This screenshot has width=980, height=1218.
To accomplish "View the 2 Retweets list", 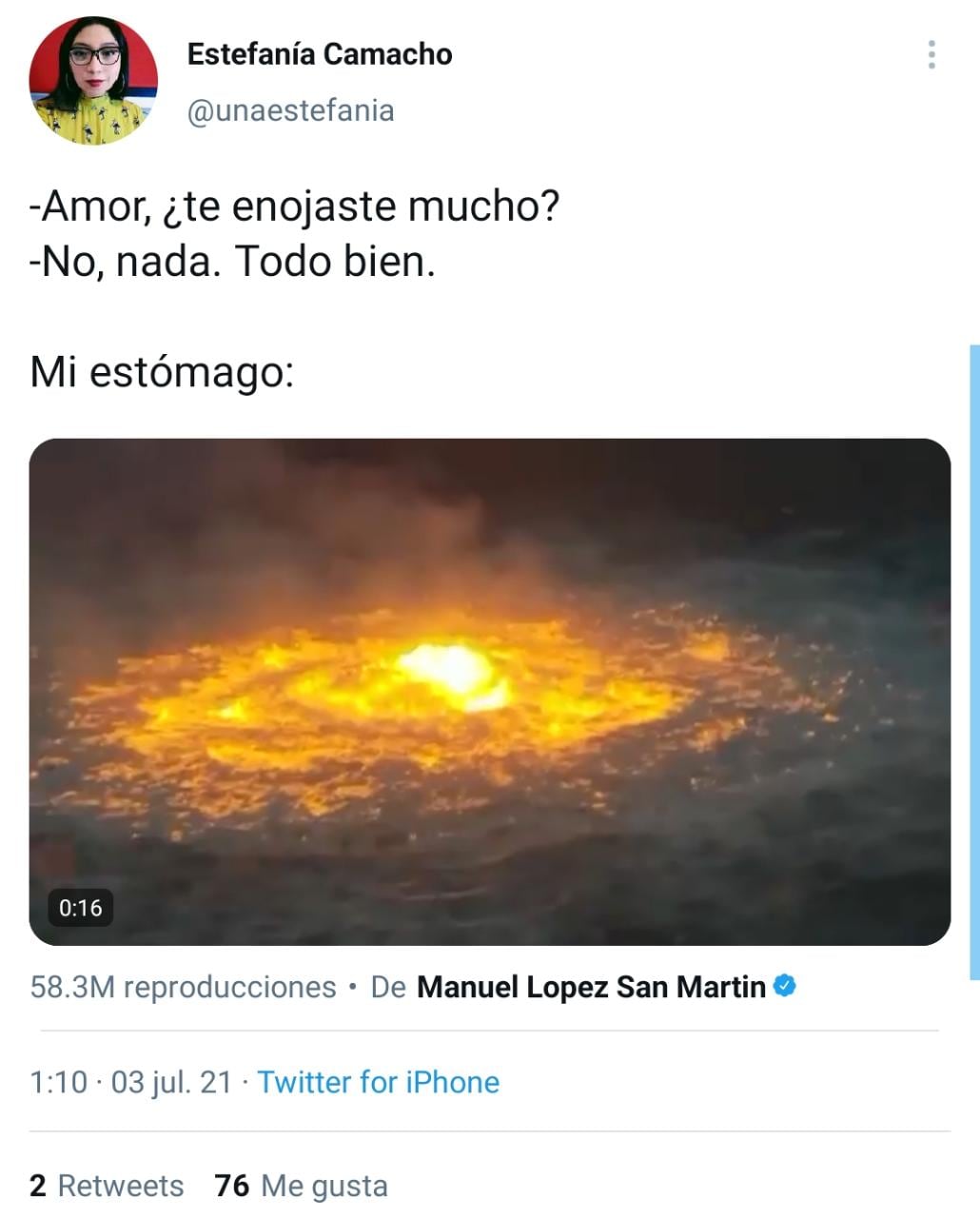I will (x=107, y=1186).
